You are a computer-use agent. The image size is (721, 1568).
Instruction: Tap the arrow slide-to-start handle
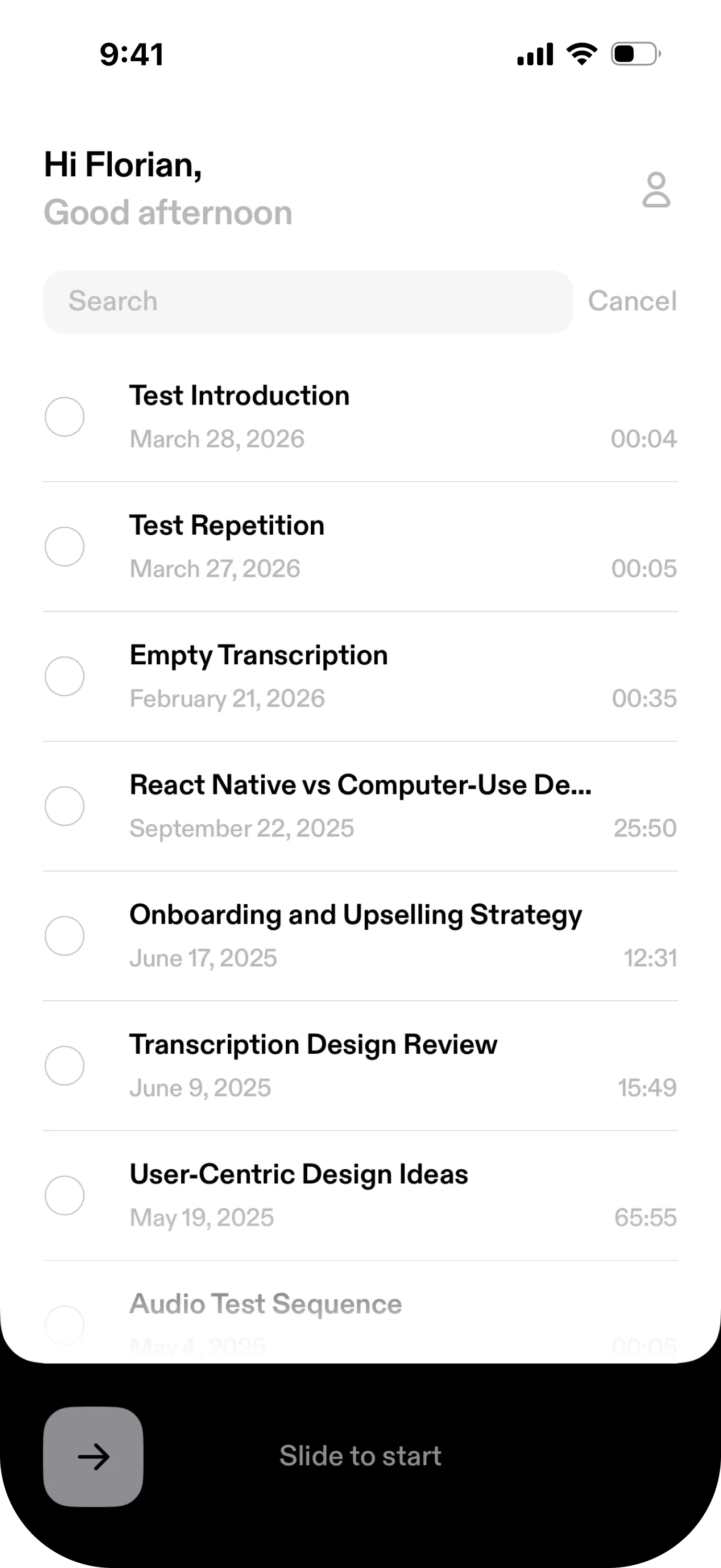[93, 1457]
